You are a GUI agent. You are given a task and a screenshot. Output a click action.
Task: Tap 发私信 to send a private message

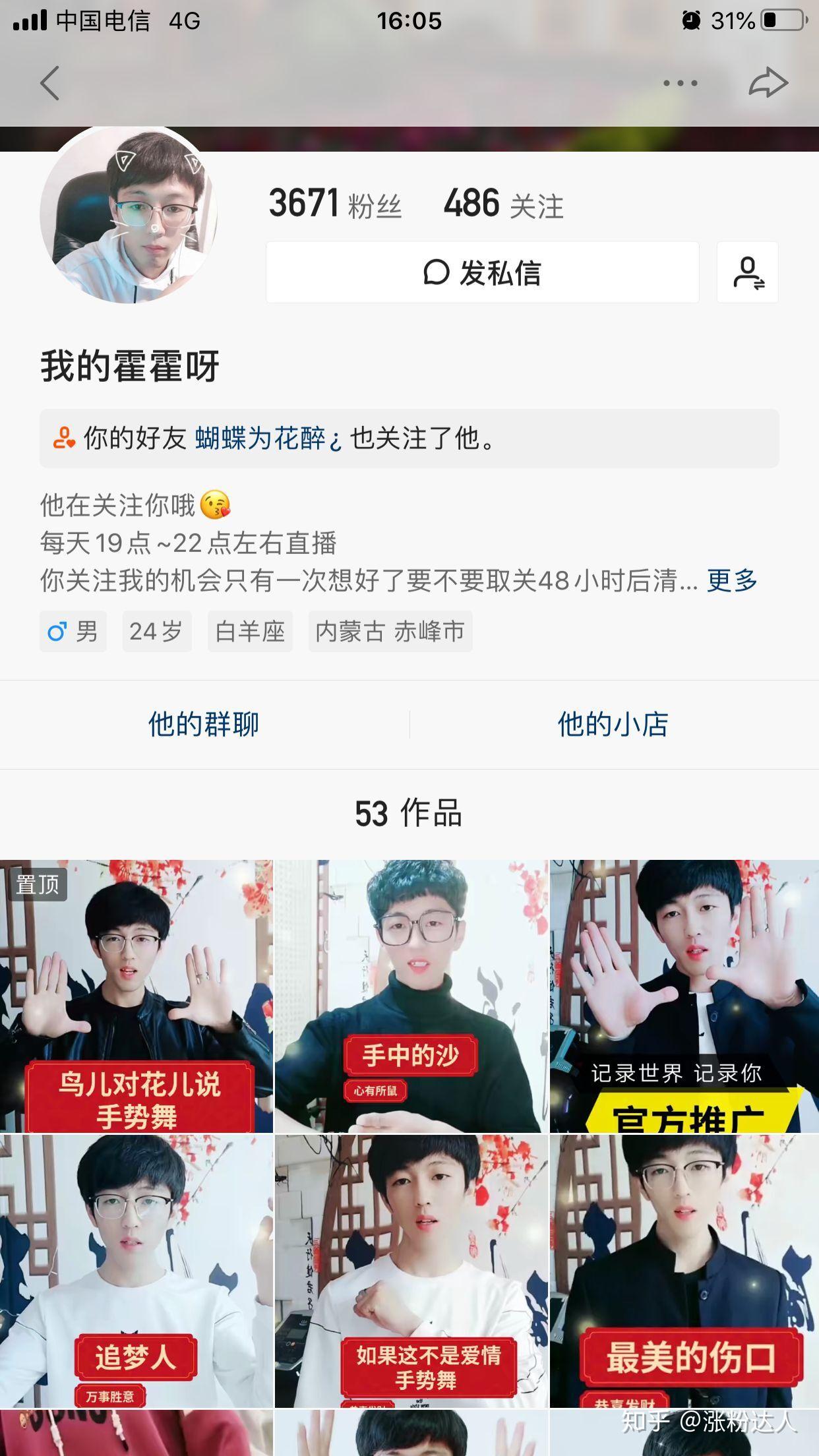(482, 272)
